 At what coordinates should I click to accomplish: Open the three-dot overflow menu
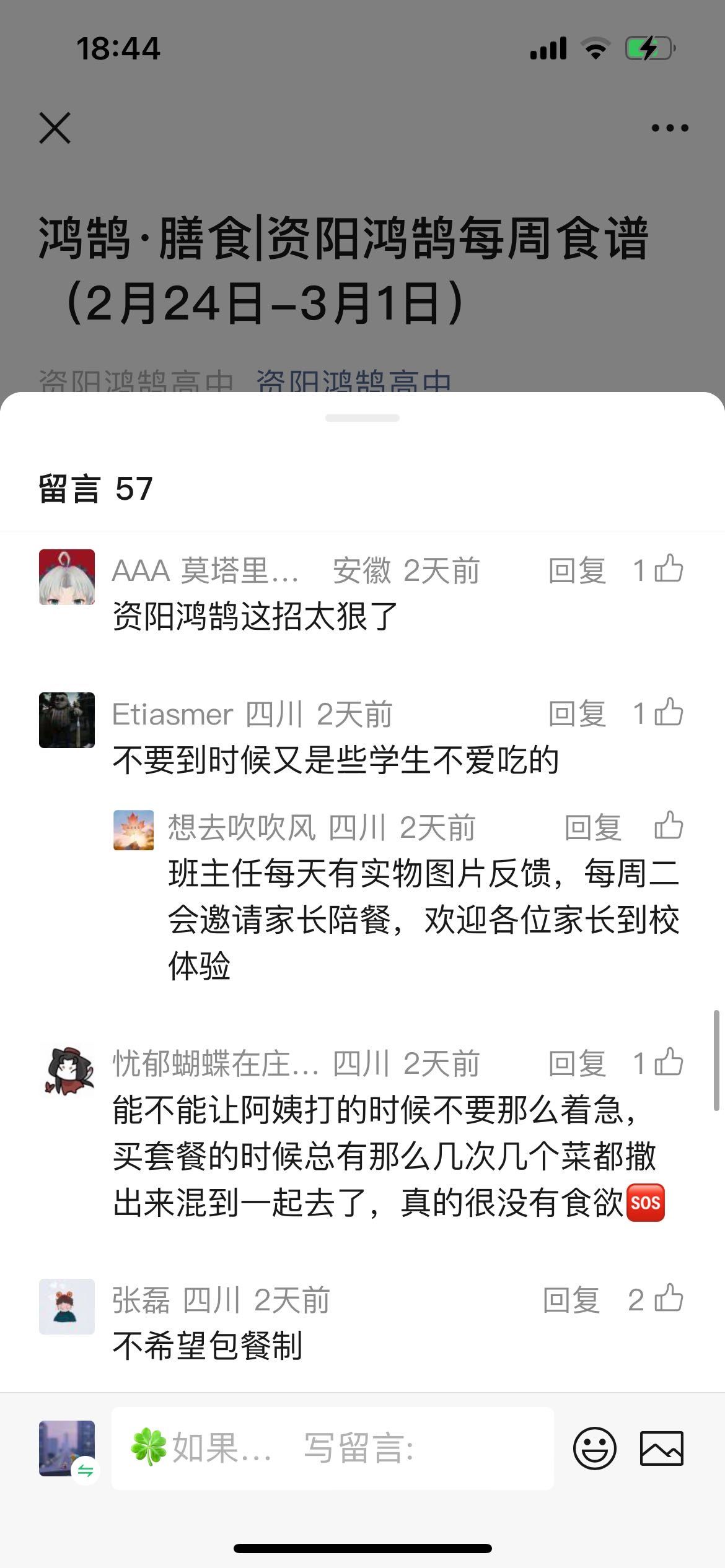tap(669, 128)
